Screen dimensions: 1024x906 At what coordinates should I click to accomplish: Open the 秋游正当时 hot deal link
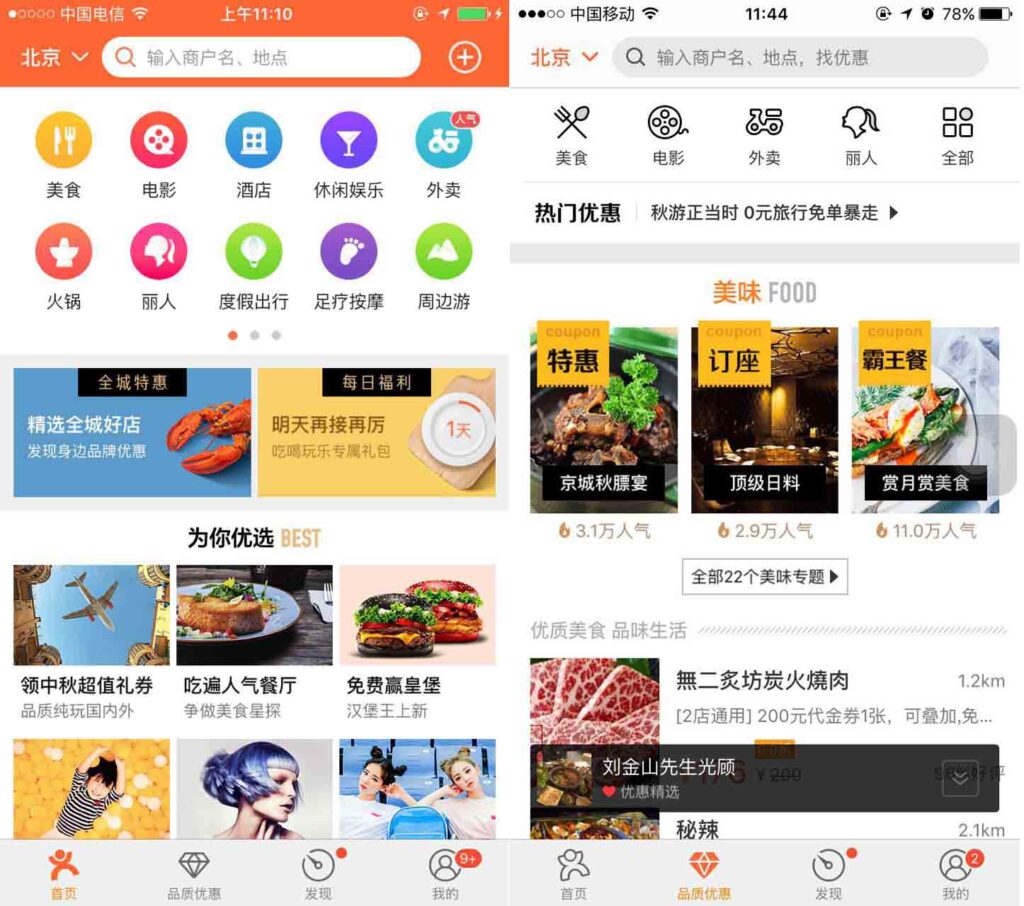[774, 212]
